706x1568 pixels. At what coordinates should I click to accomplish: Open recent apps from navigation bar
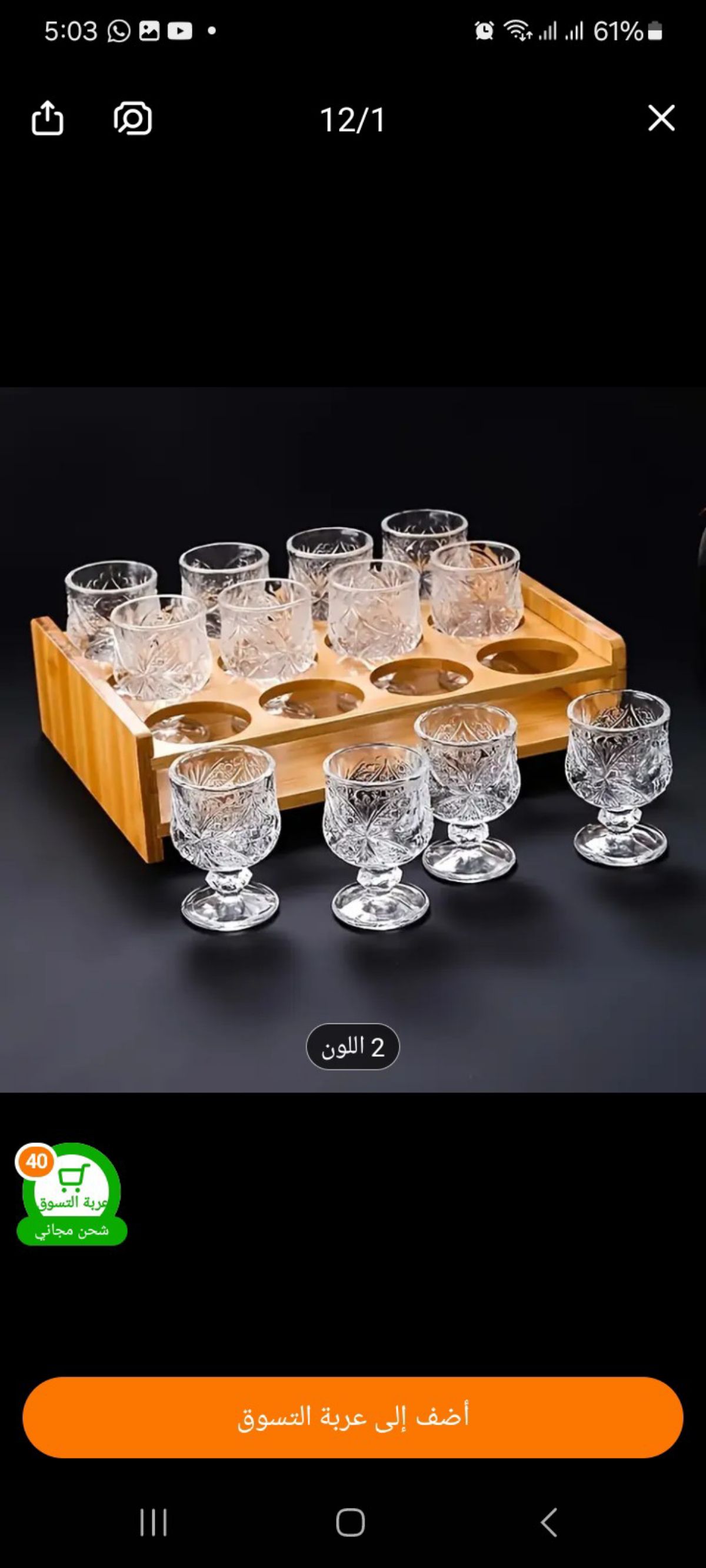pyautogui.click(x=153, y=1522)
